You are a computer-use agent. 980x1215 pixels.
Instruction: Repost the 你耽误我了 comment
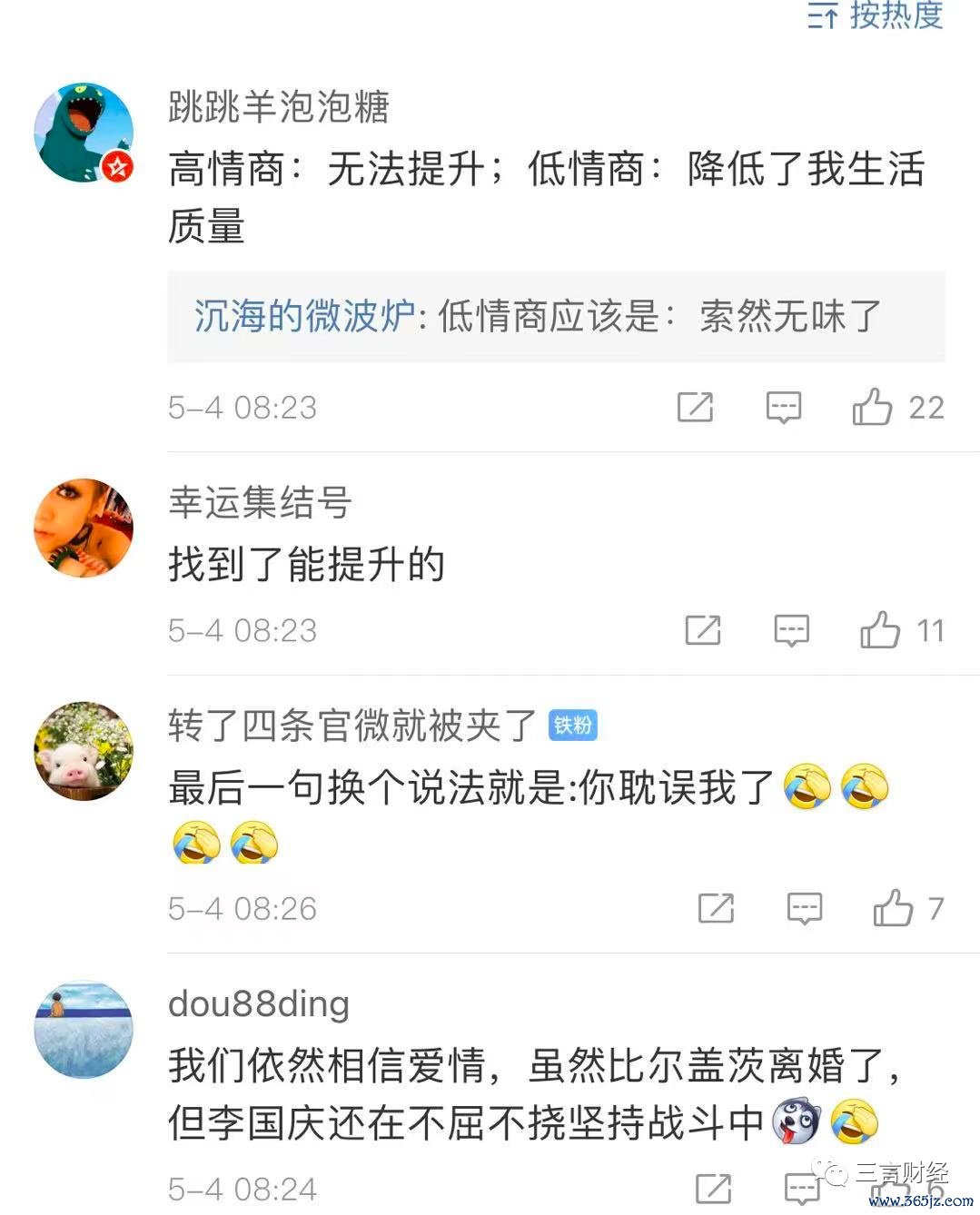tap(716, 907)
